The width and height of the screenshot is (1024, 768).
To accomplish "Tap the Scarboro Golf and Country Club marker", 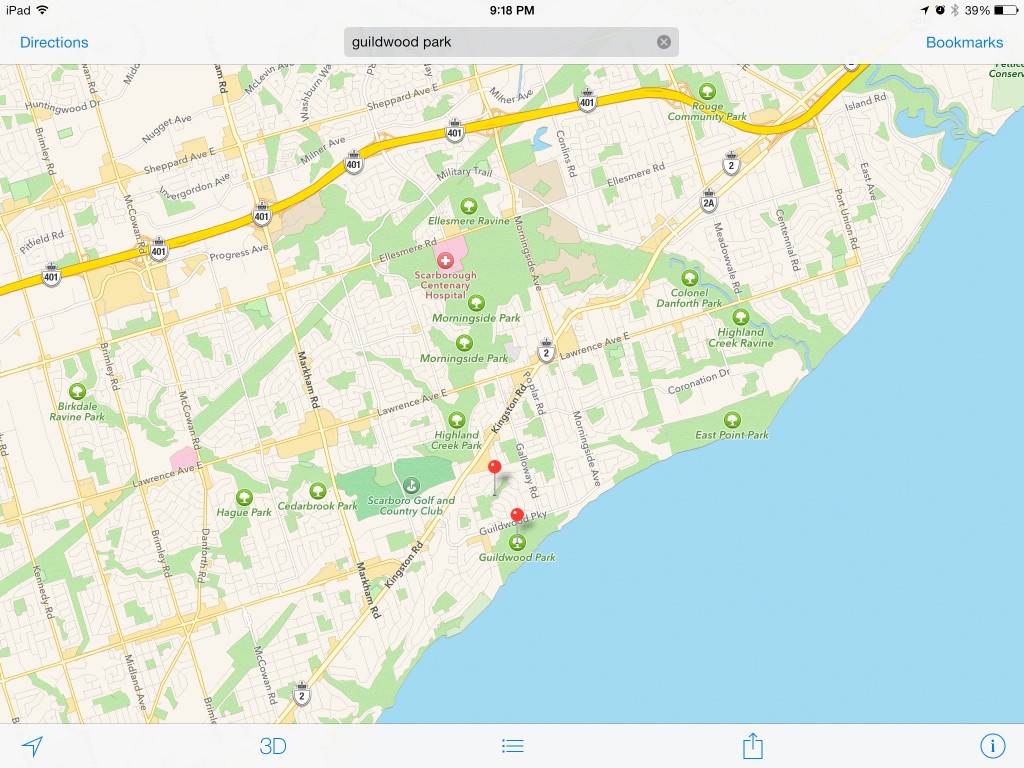I will (410, 485).
